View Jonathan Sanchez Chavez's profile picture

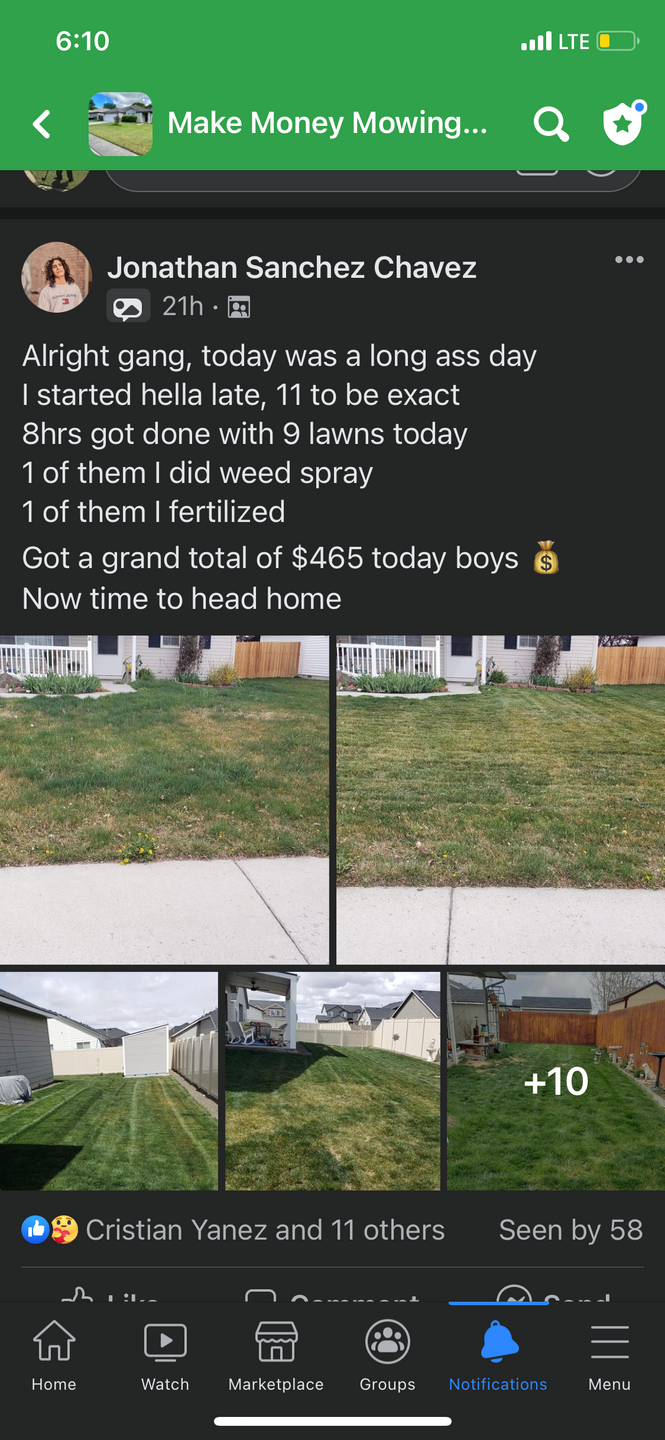pyautogui.click(x=57, y=277)
